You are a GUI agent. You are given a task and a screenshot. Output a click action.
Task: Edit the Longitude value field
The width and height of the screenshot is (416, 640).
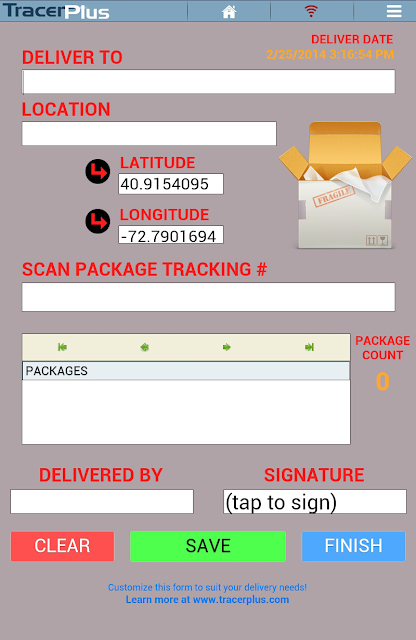(171, 235)
